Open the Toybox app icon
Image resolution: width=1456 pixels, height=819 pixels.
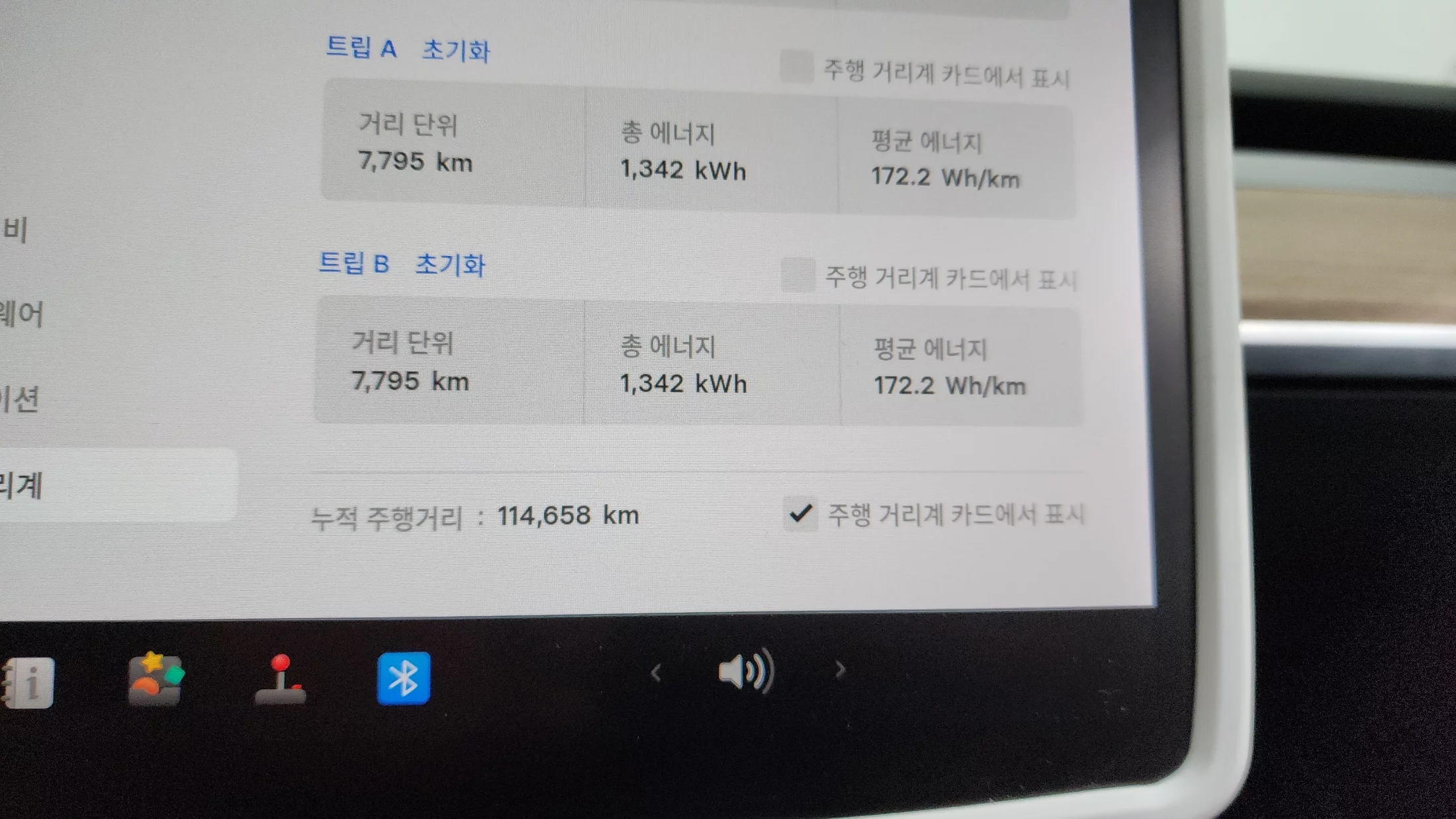pos(156,679)
